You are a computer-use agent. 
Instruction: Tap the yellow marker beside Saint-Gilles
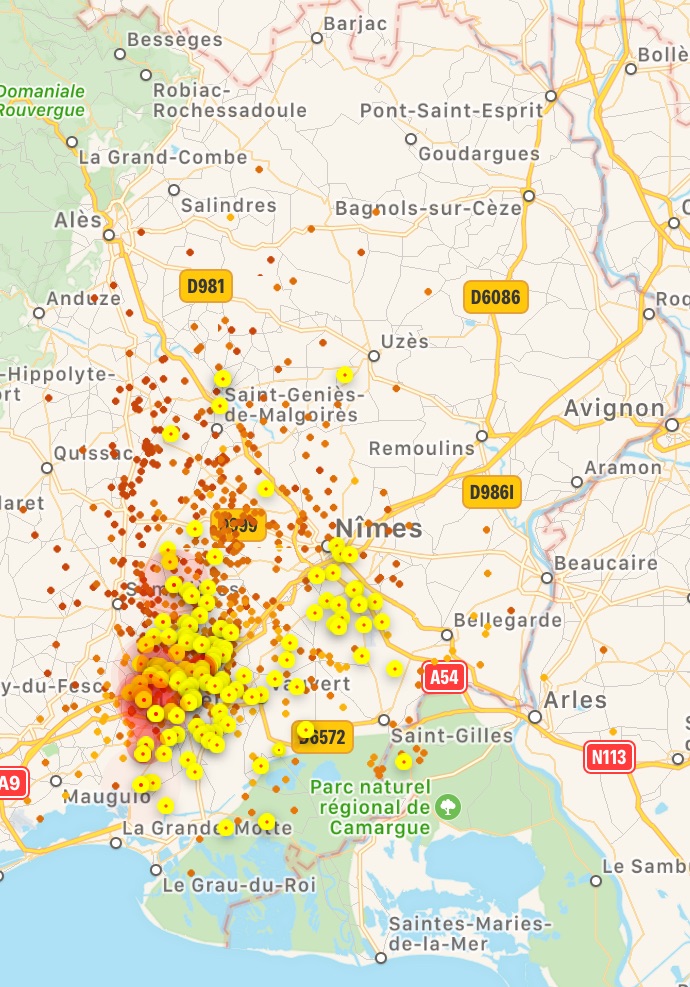click(x=403, y=761)
